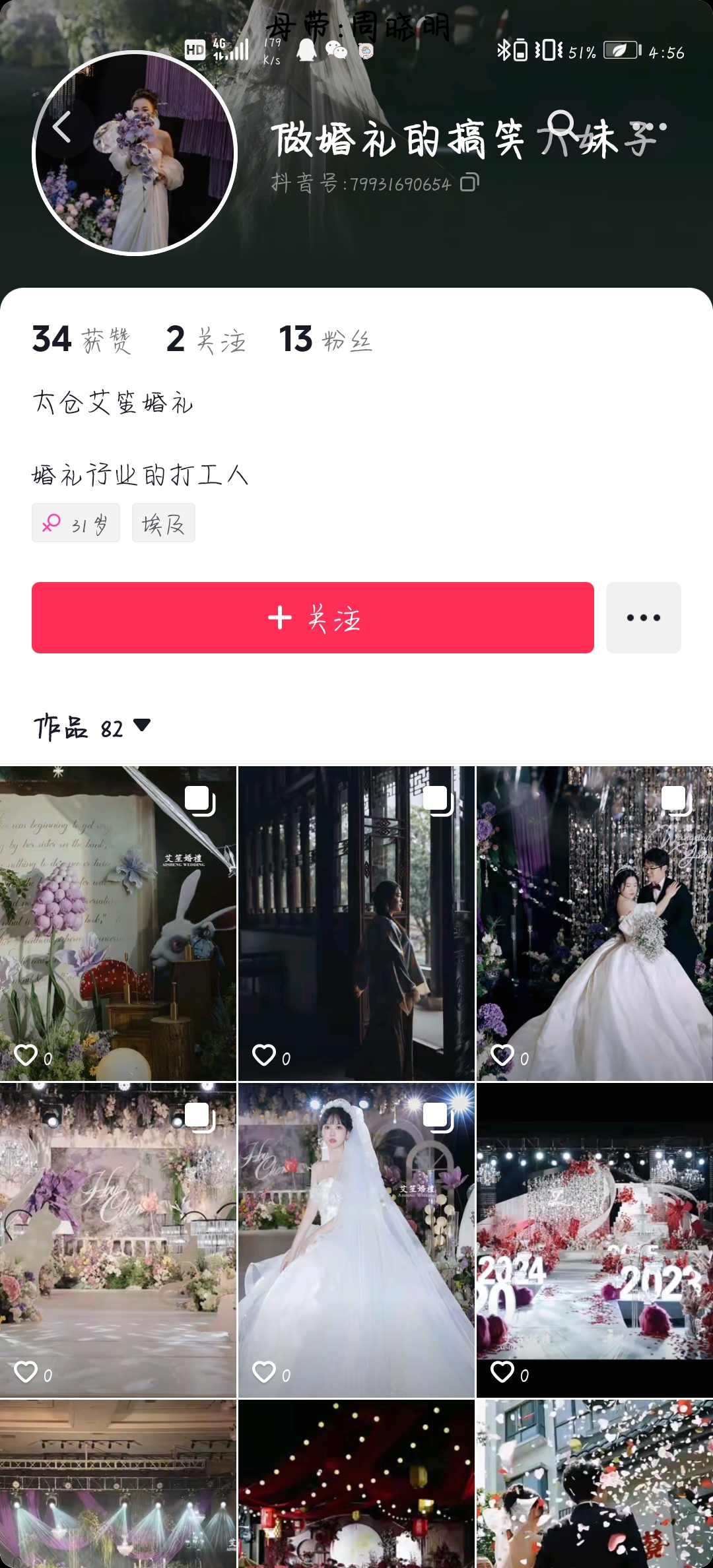Open the red 2024 2023 stage post
Viewport: 713px width, 1568px height.
pyautogui.click(x=594, y=1239)
